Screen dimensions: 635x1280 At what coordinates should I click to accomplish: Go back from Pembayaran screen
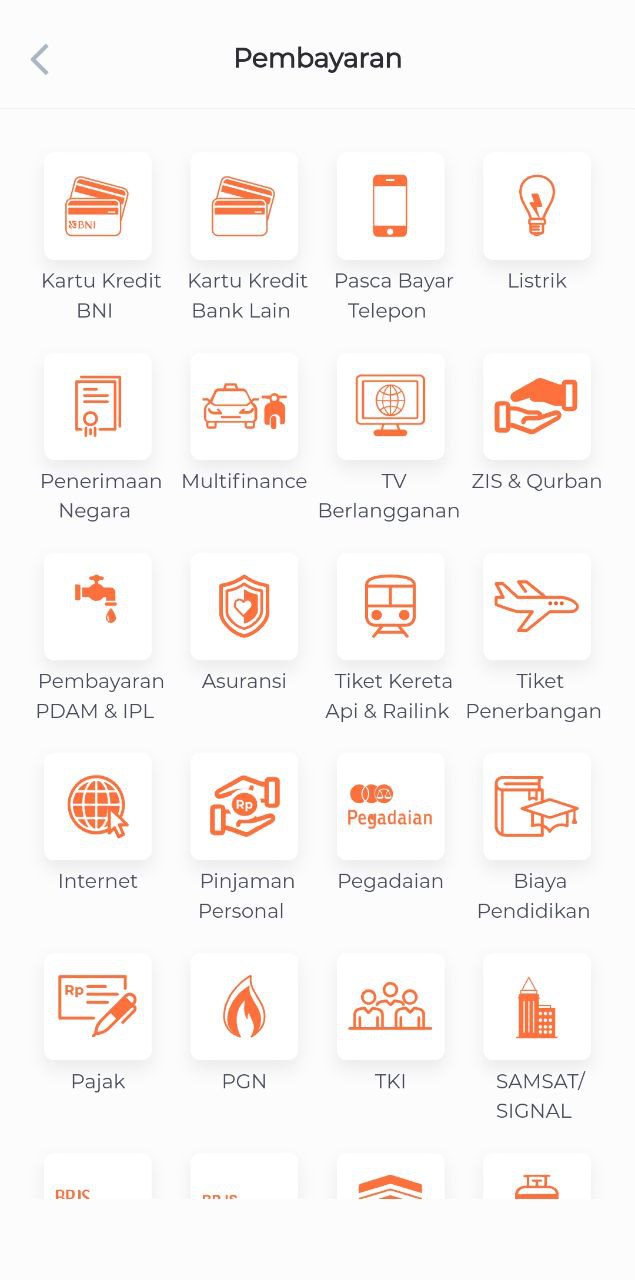(39, 60)
